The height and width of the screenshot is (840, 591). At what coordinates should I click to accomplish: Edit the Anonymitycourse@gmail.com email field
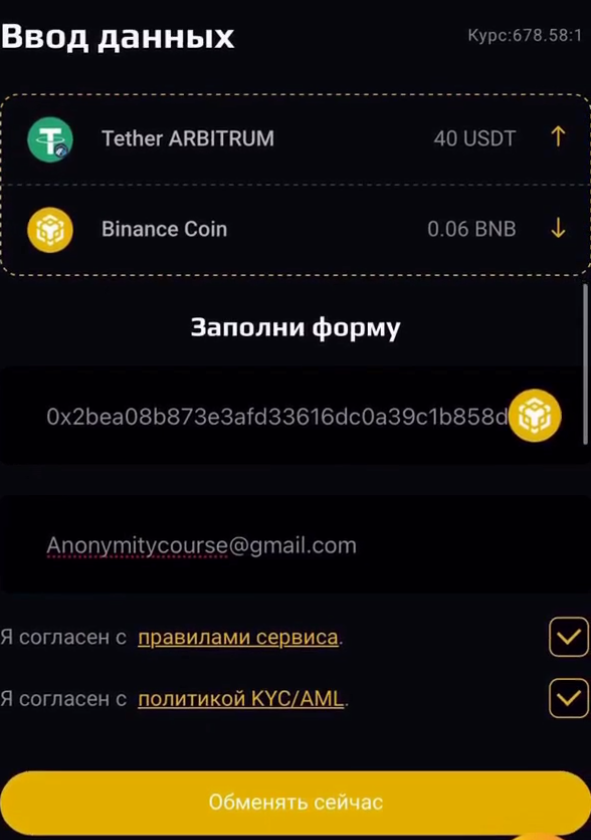[295, 545]
